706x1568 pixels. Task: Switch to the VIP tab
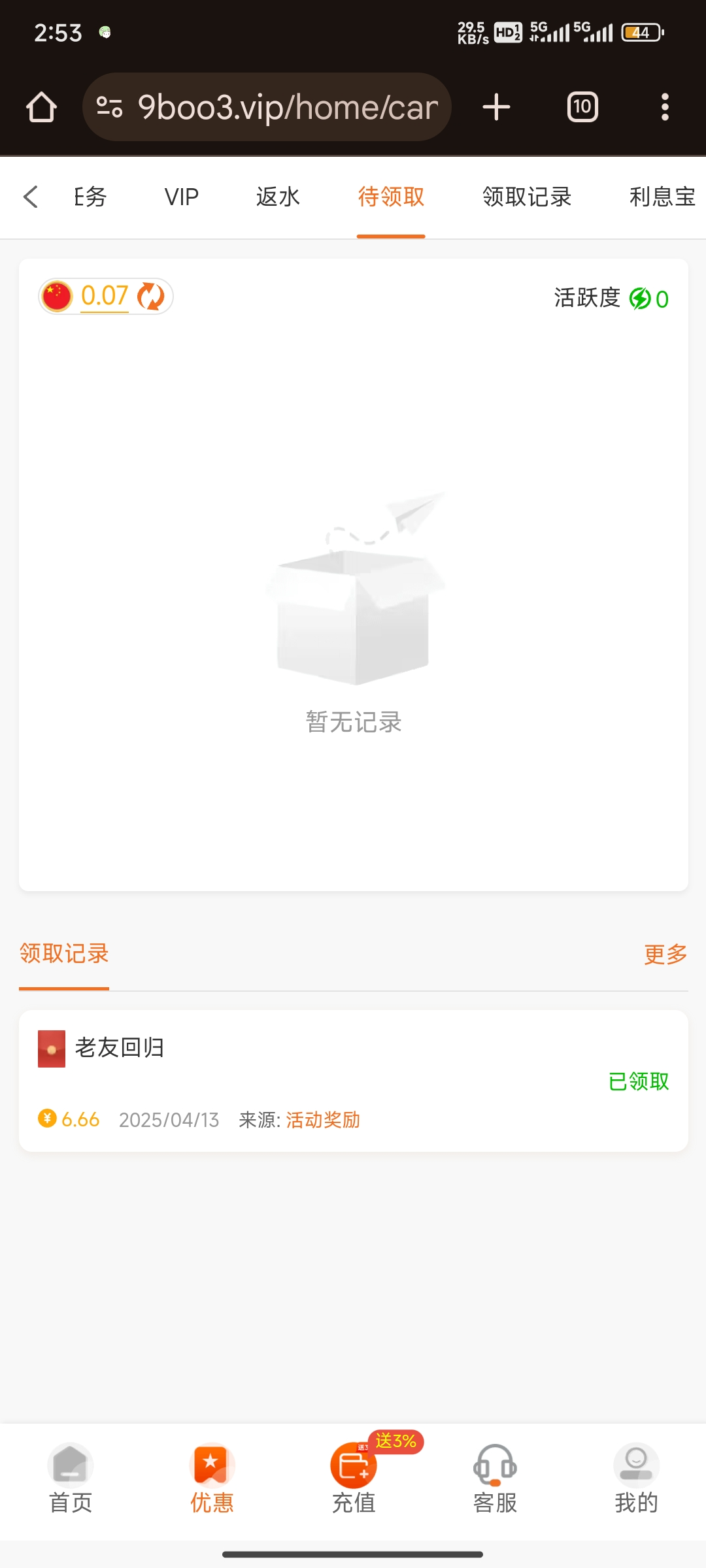point(181,197)
